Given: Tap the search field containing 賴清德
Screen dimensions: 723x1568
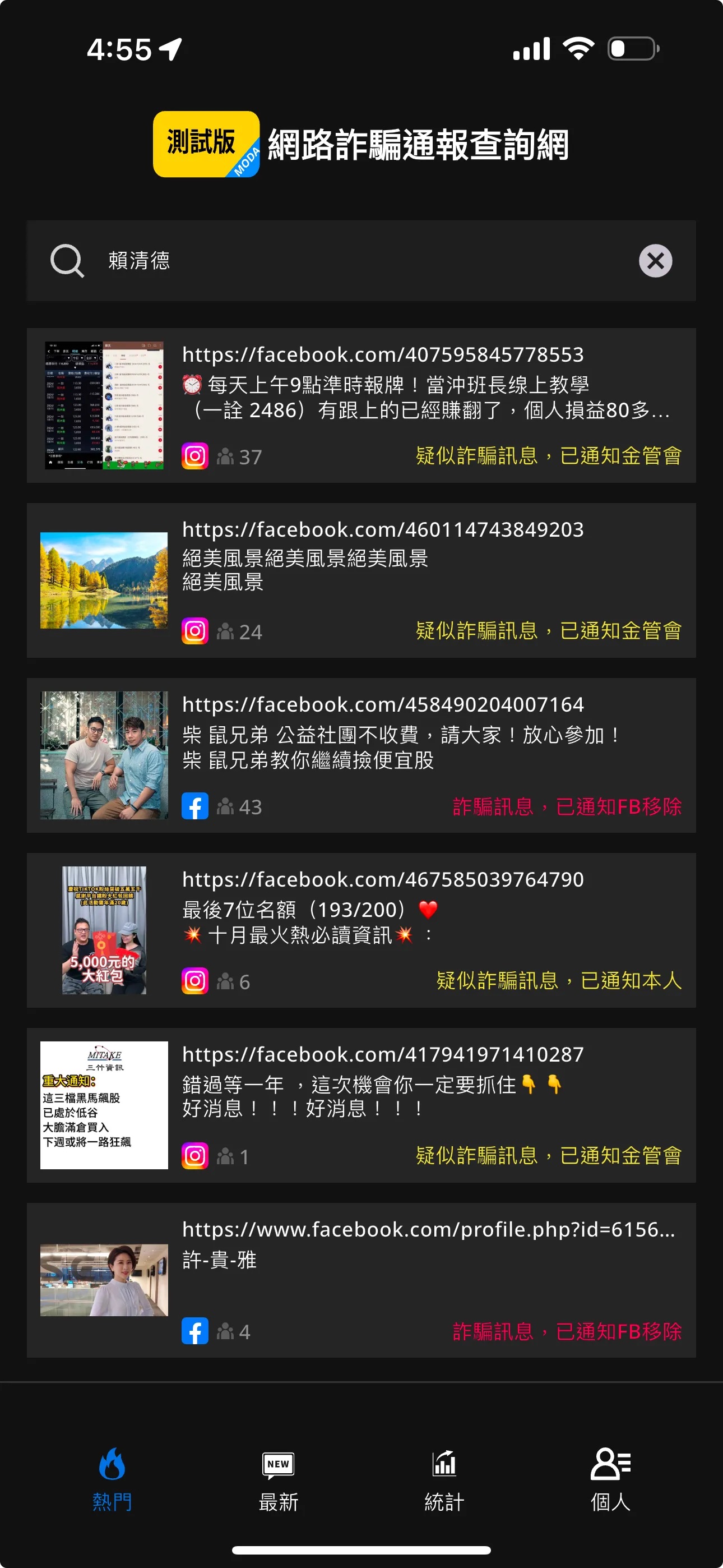Looking at the screenshot, I should coord(361,261).
